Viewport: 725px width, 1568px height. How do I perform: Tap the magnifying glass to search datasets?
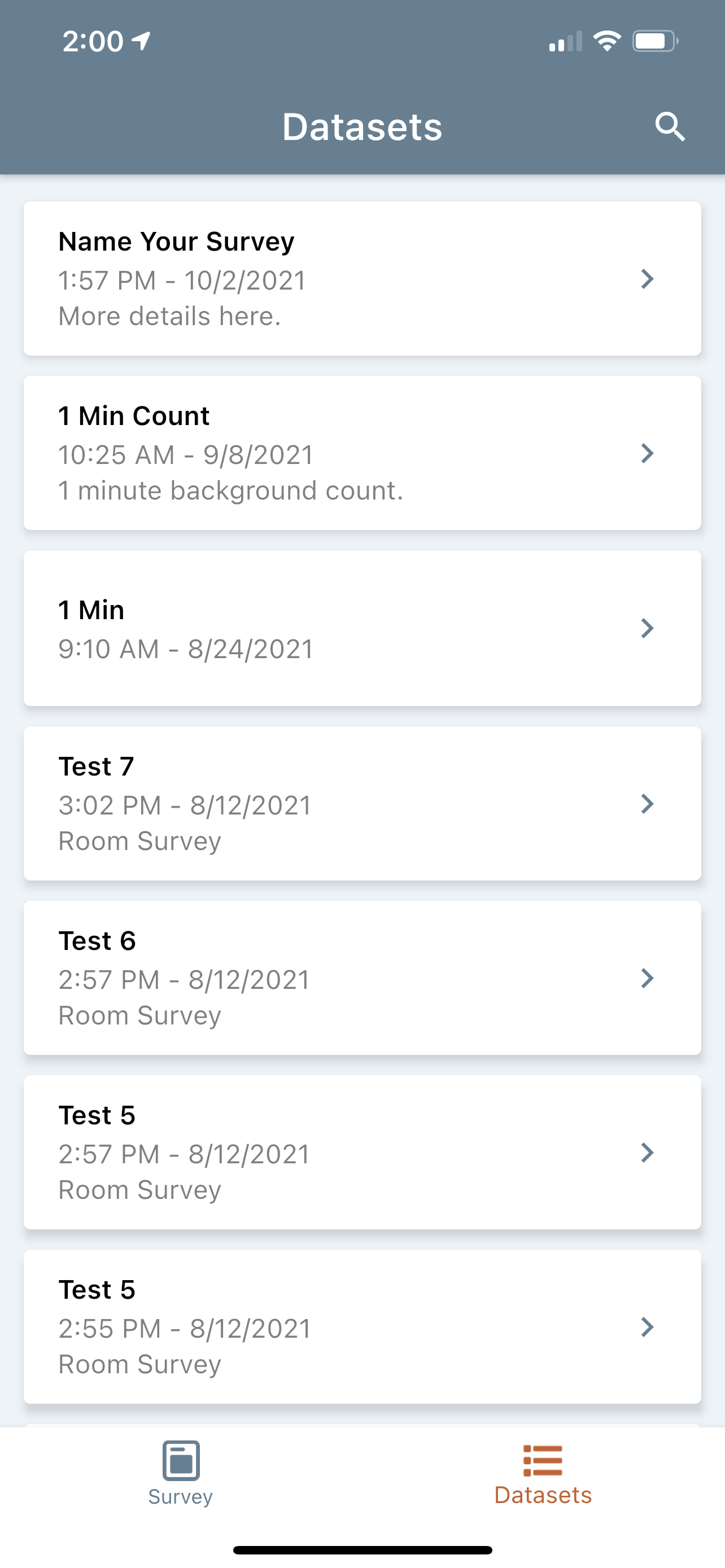670,126
